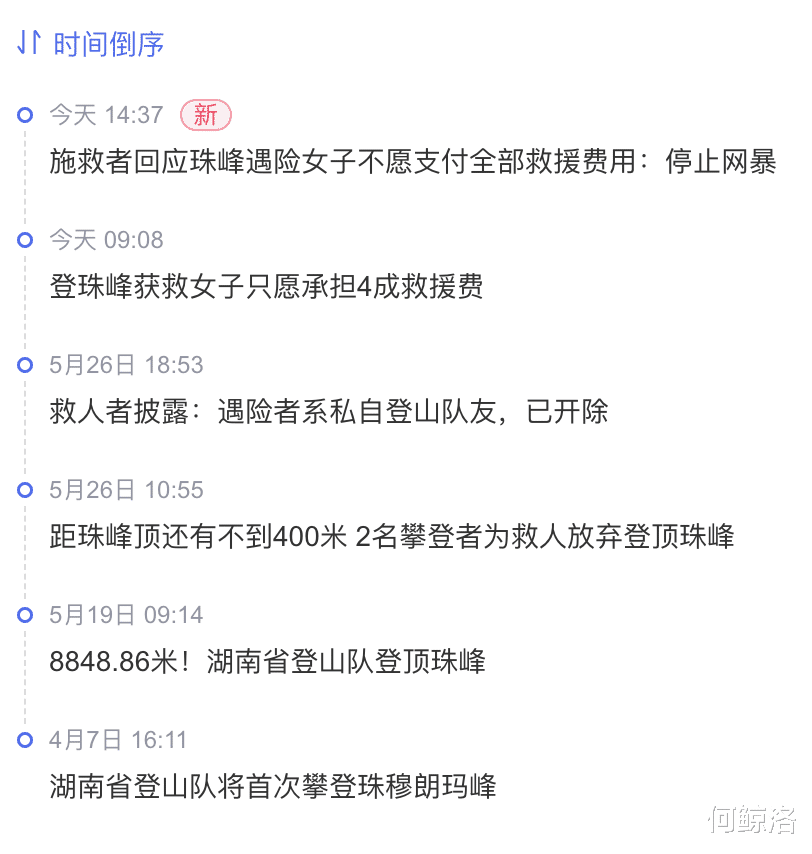812x854 pixels.
Task: Toggle the 时间倒序 sort order
Action: tap(90, 44)
